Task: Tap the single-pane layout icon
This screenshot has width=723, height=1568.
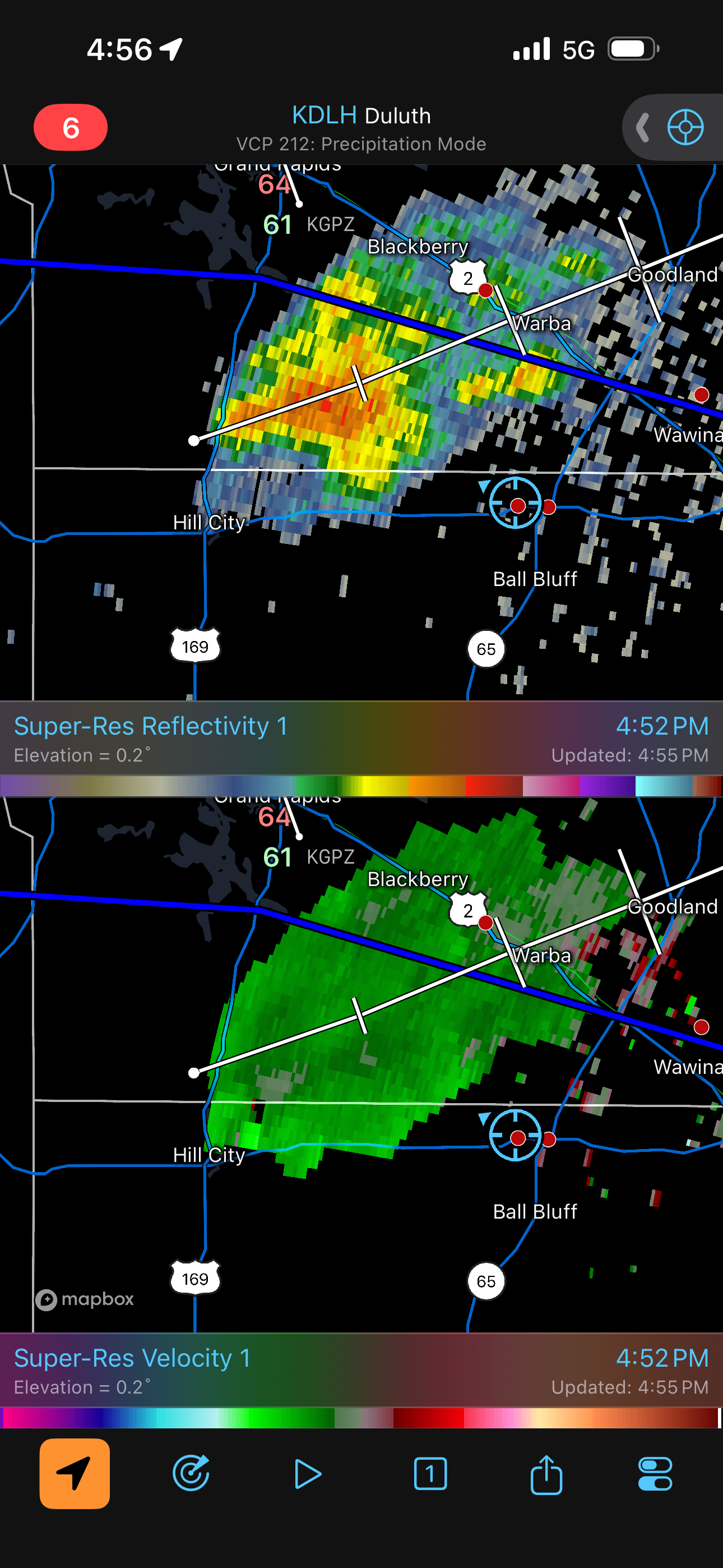Action: tap(430, 1474)
